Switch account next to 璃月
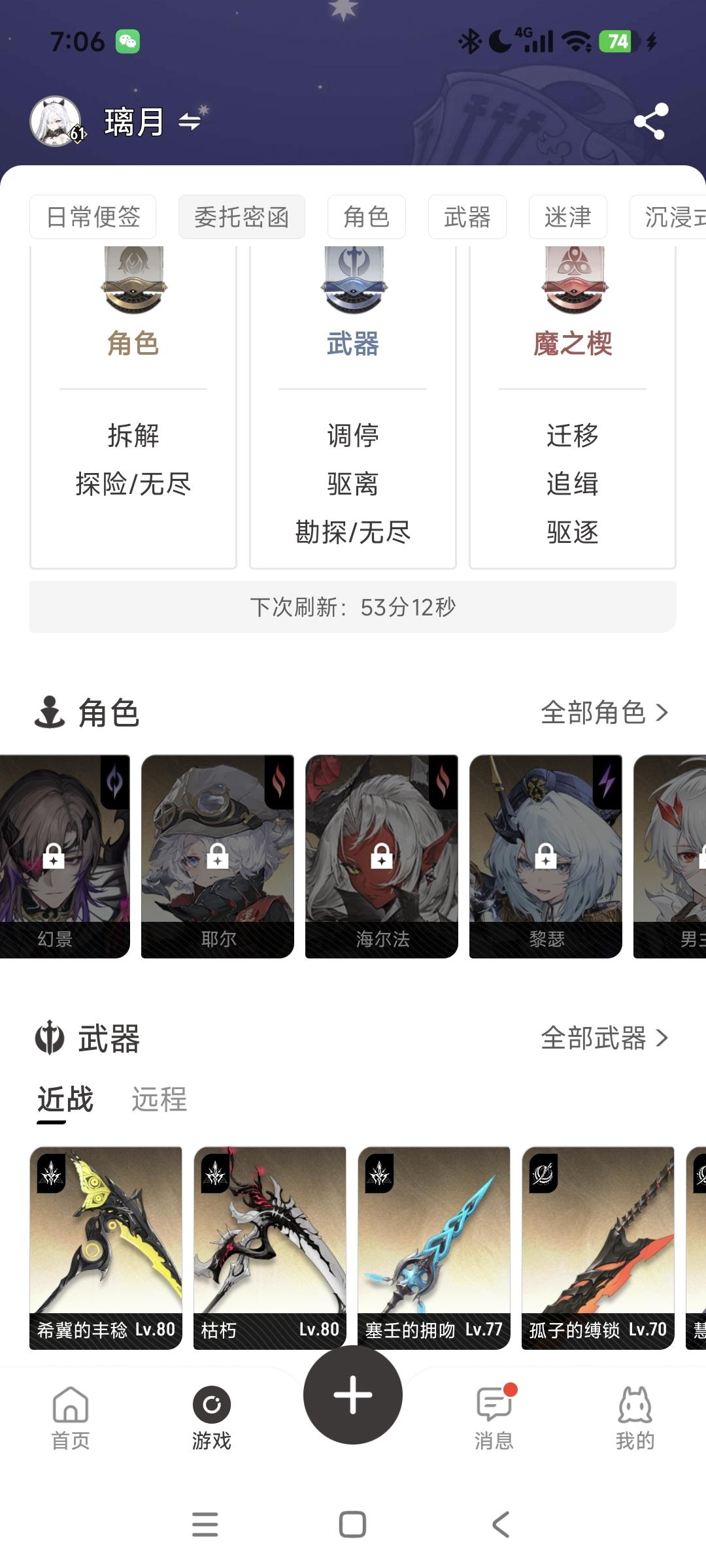This screenshot has height=1568, width=706. pos(190,121)
